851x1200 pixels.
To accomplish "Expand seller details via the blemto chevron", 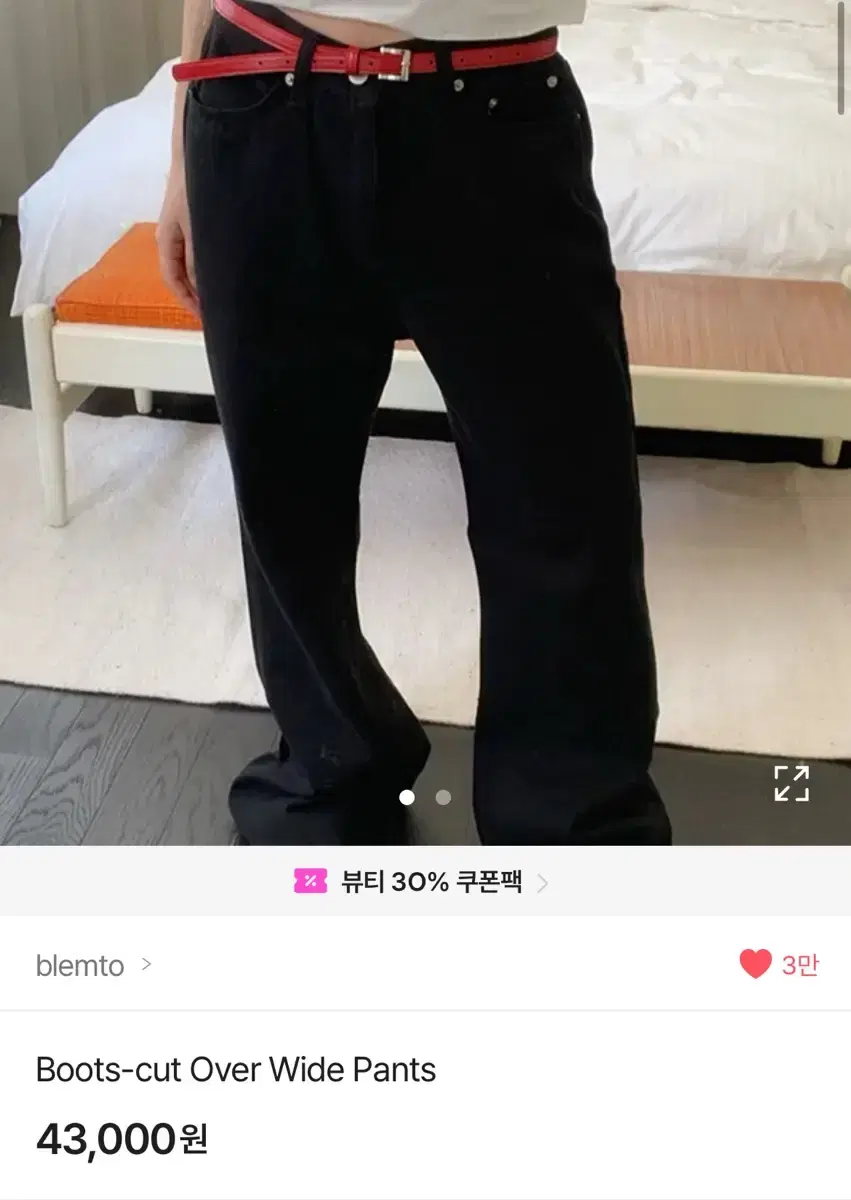I will tap(147, 966).
